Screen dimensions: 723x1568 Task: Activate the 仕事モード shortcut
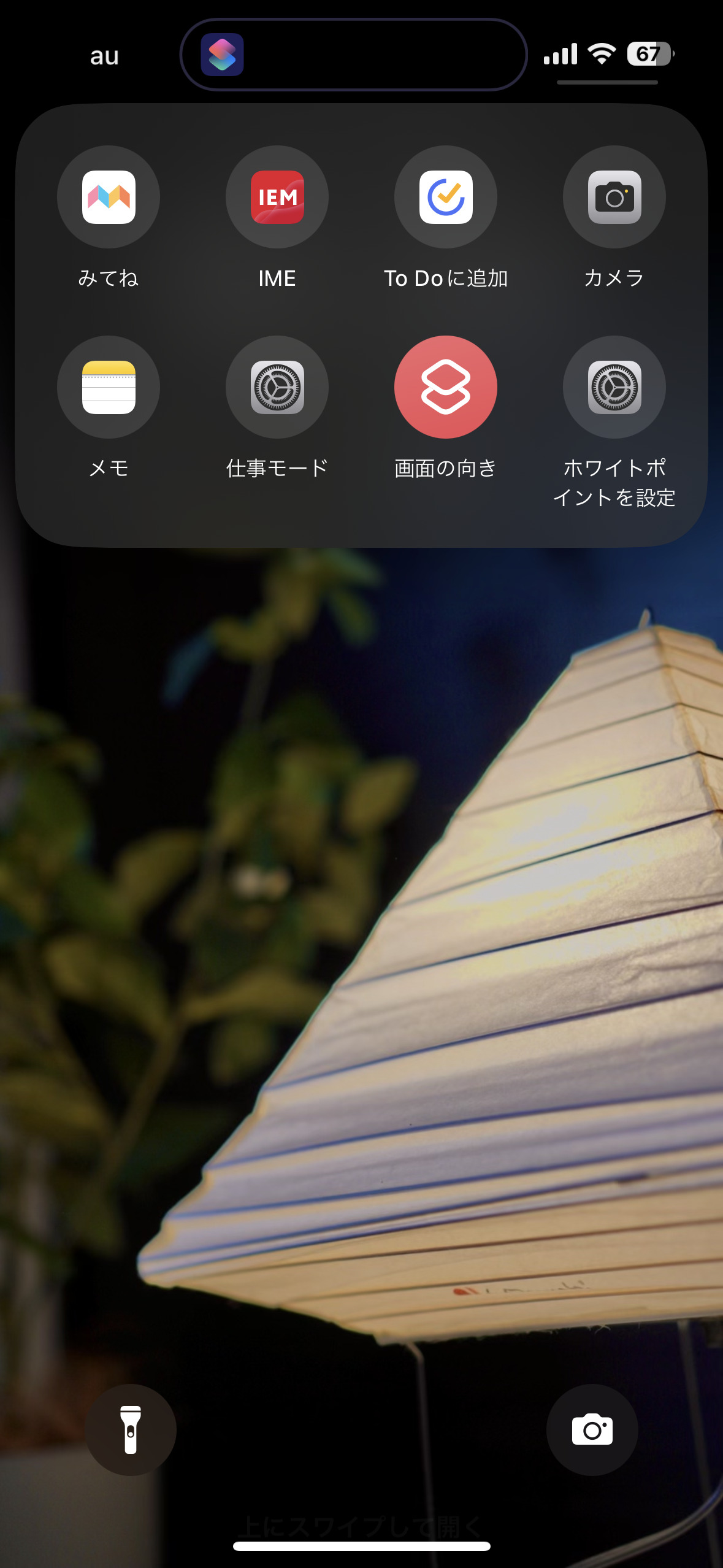click(x=277, y=387)
